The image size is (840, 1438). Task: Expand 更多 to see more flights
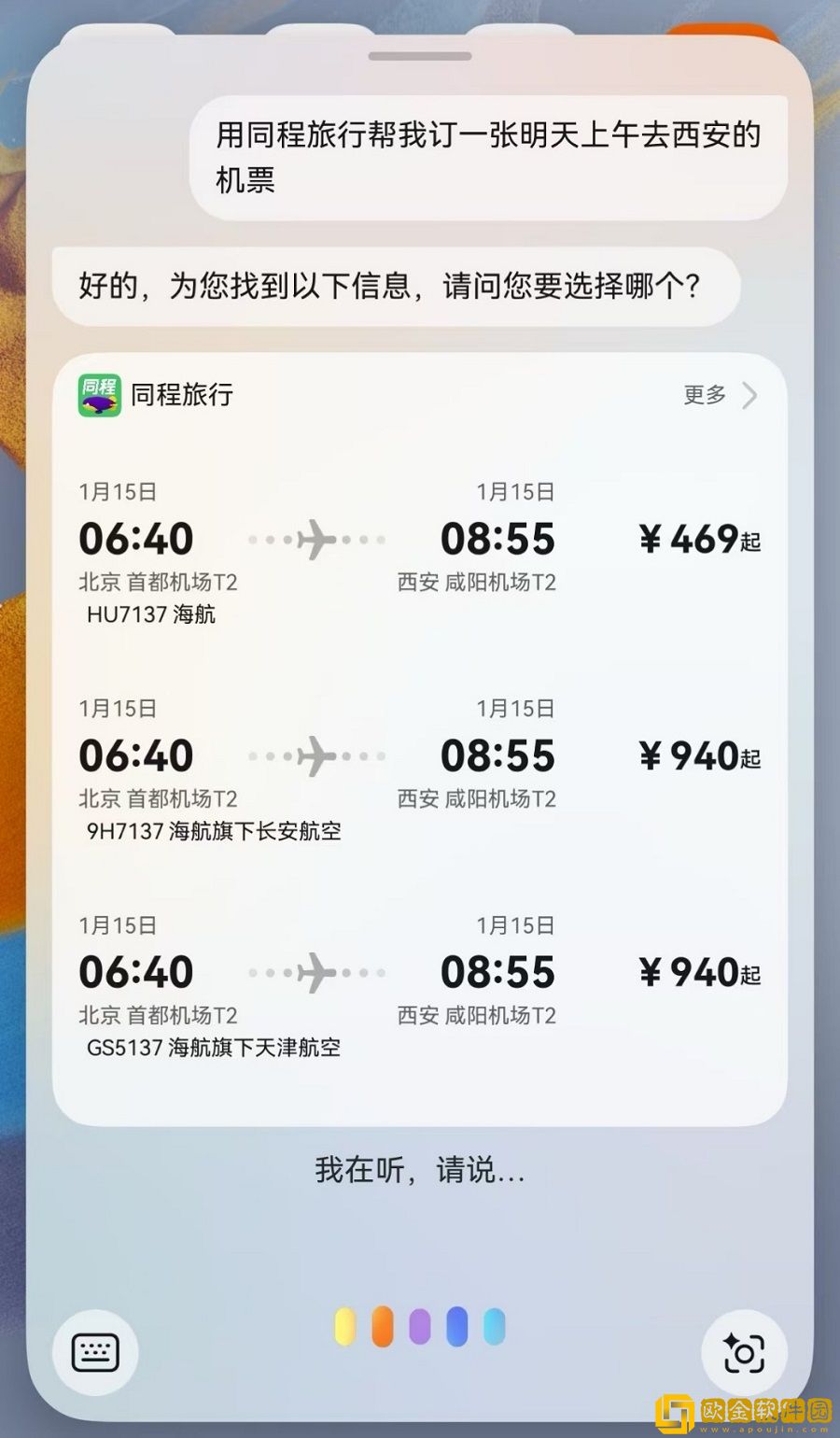(x=704, y=396)
